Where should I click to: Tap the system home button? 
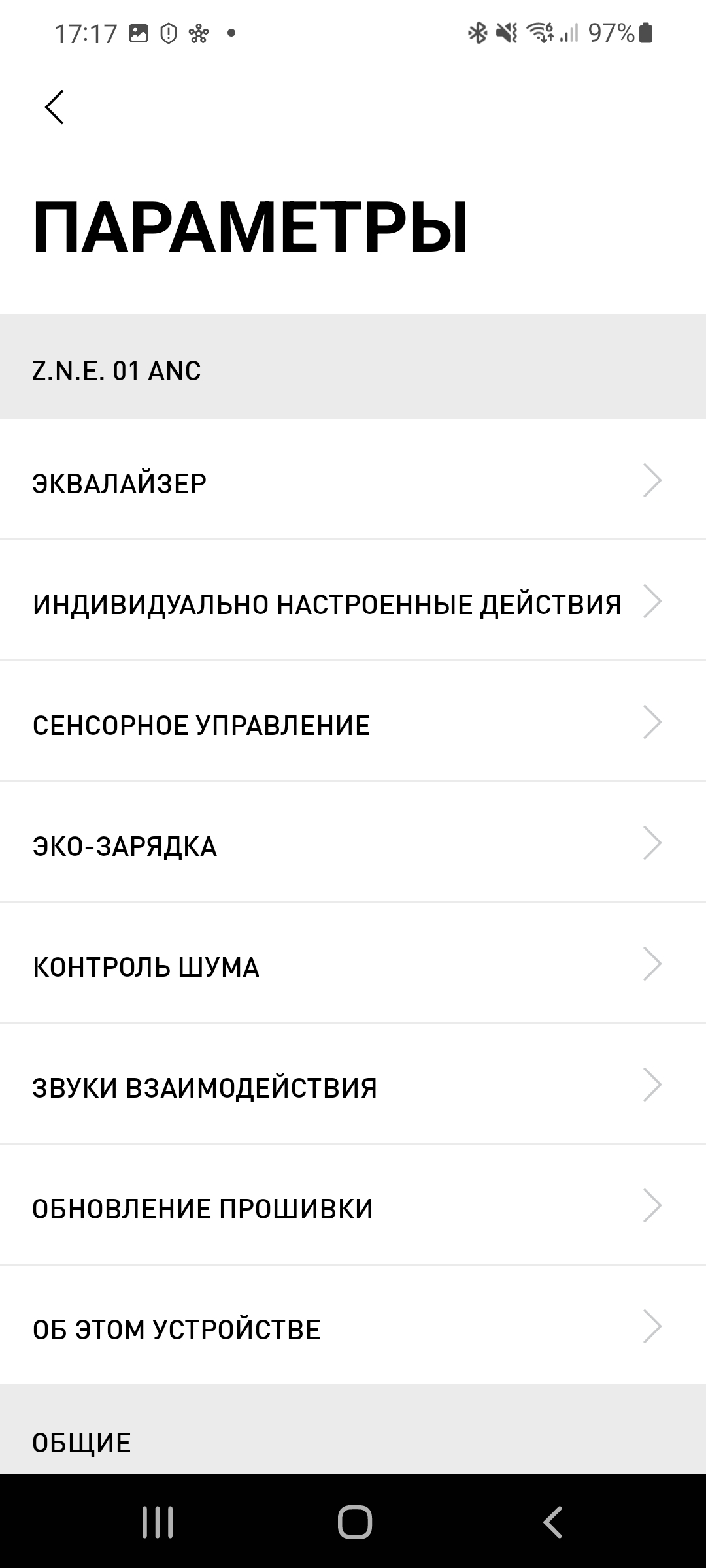tap(354, 1522)
